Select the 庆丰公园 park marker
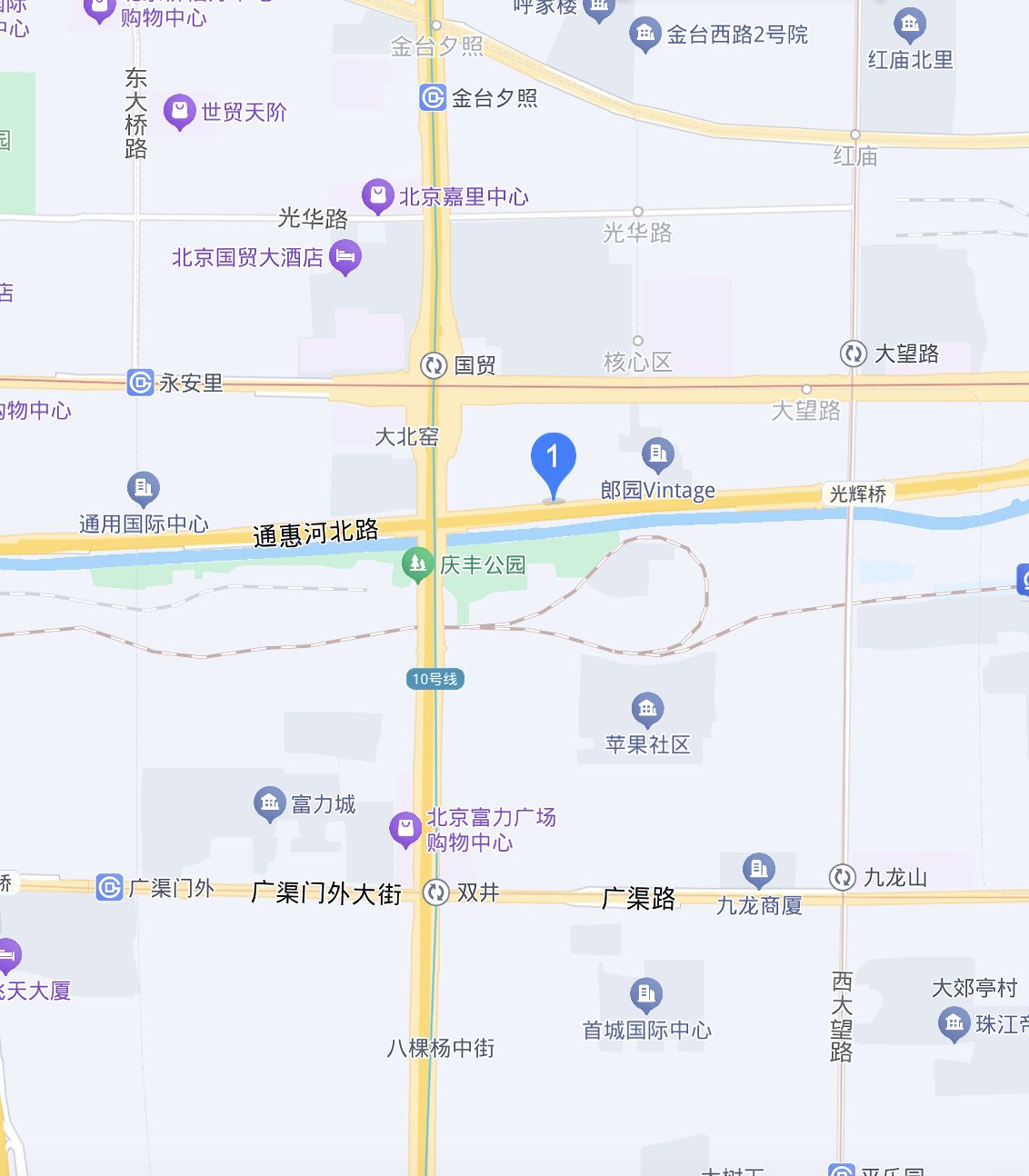The image size is (1029, 1176). pos(417,564)
